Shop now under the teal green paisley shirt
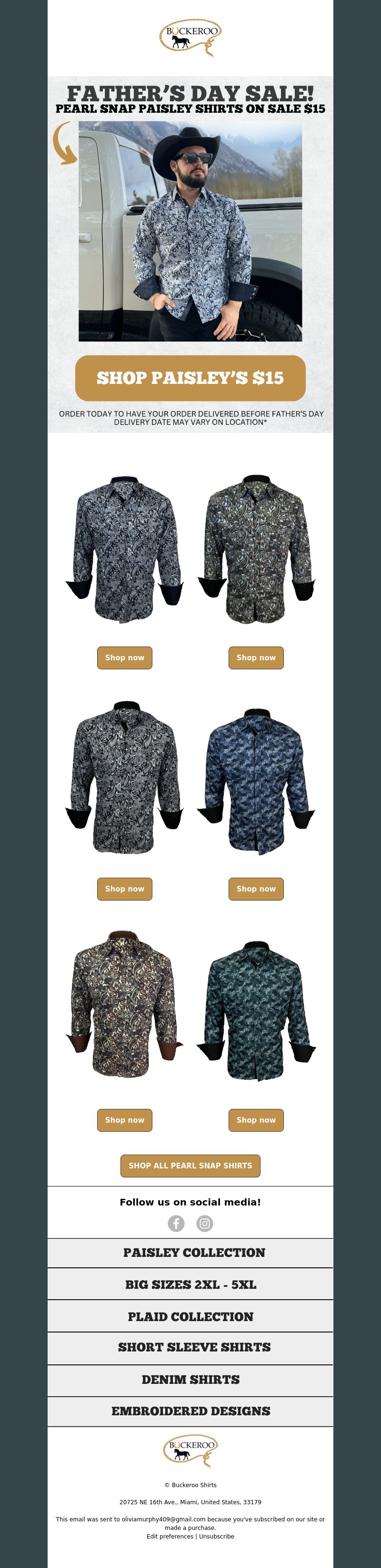Viewport: 381px width, 1568px height. [x=256, y=1120]
